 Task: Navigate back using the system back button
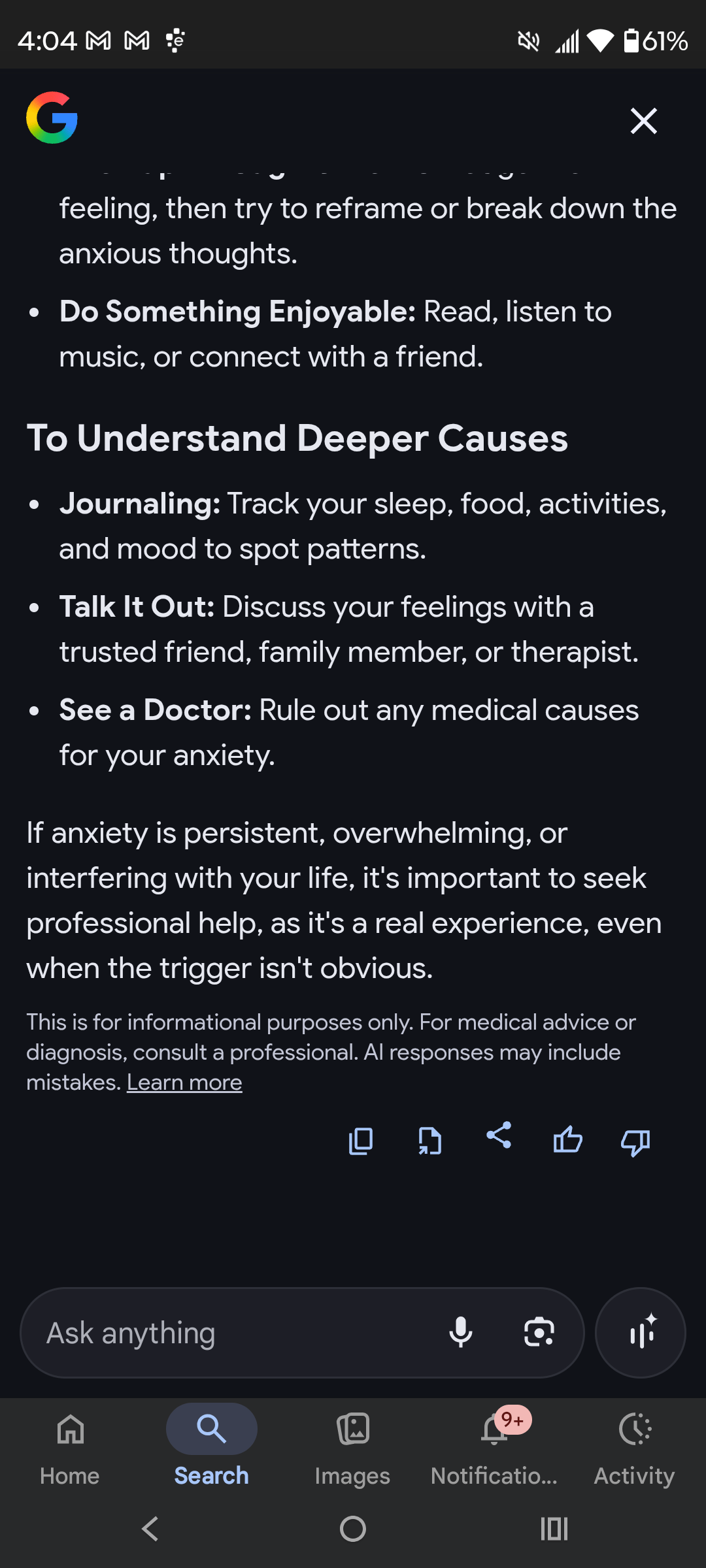[150, 1529]
